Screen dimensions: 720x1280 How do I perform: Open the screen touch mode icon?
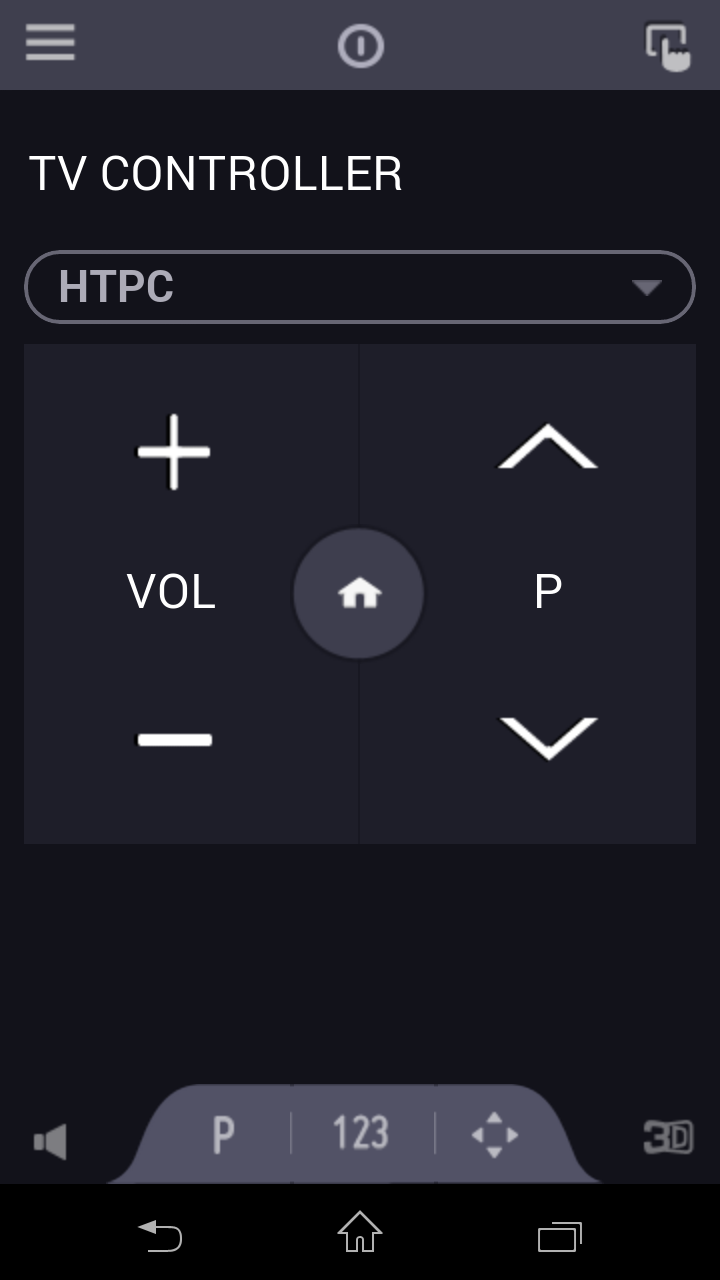tap(667, 46)
